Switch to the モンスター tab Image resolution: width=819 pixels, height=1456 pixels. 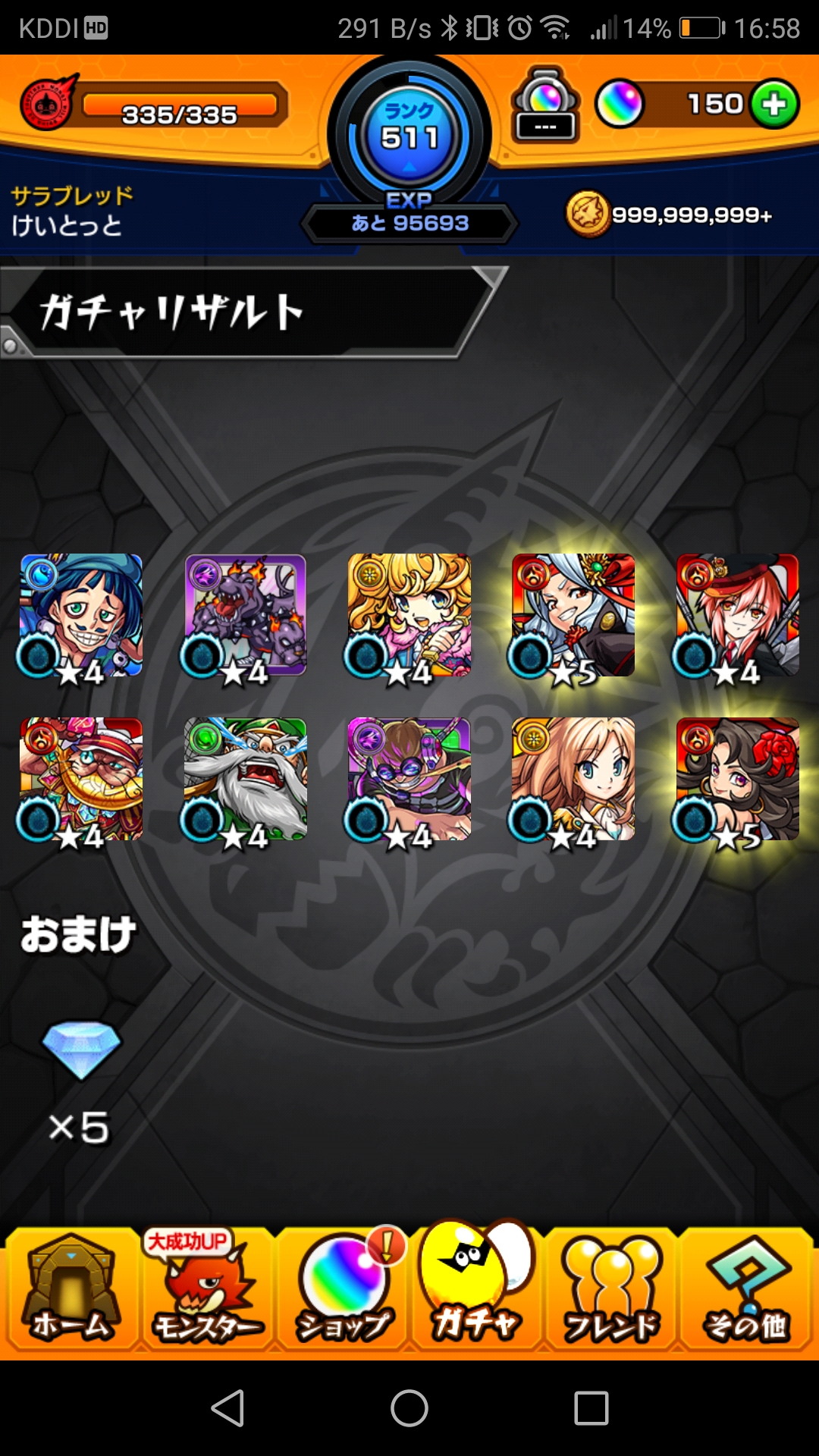click(x=206, y=1291)
